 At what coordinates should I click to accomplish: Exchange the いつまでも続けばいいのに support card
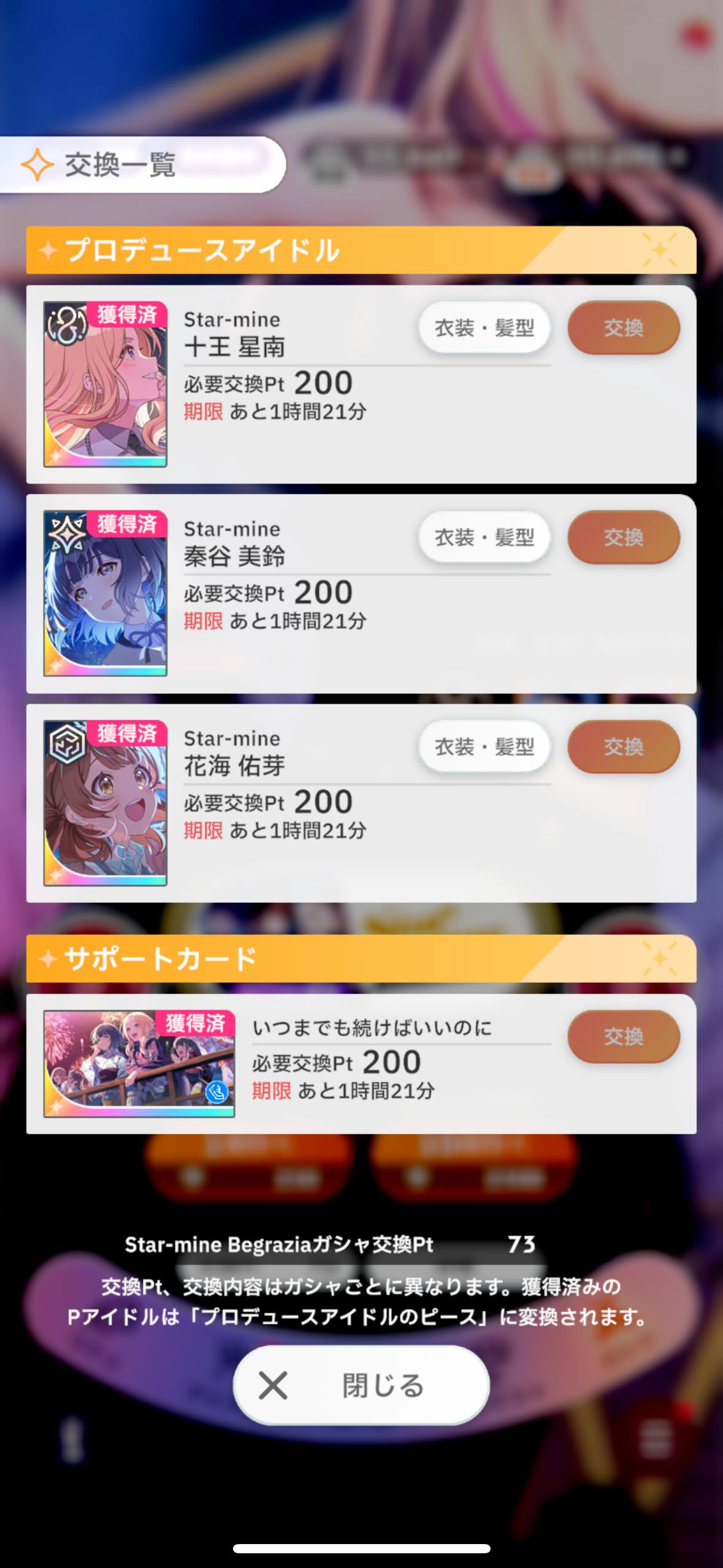623,1036
